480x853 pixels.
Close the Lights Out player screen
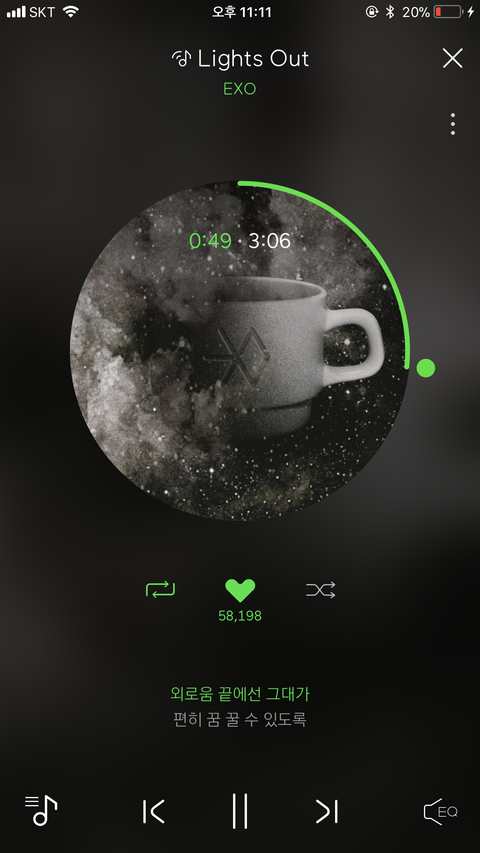pyautogui.click(x=452, y=58)
